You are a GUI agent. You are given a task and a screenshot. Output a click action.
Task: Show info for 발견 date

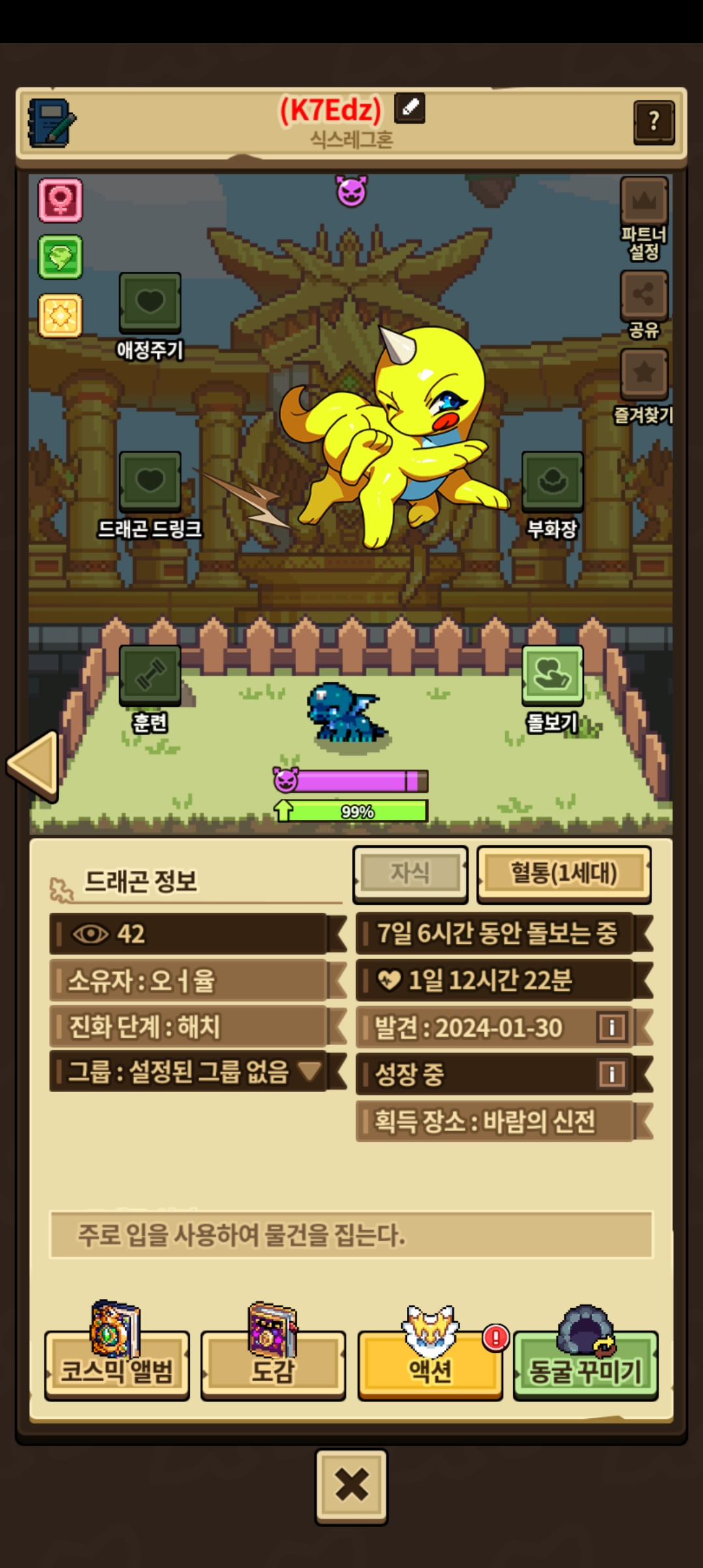click(x=611, y=1028)
